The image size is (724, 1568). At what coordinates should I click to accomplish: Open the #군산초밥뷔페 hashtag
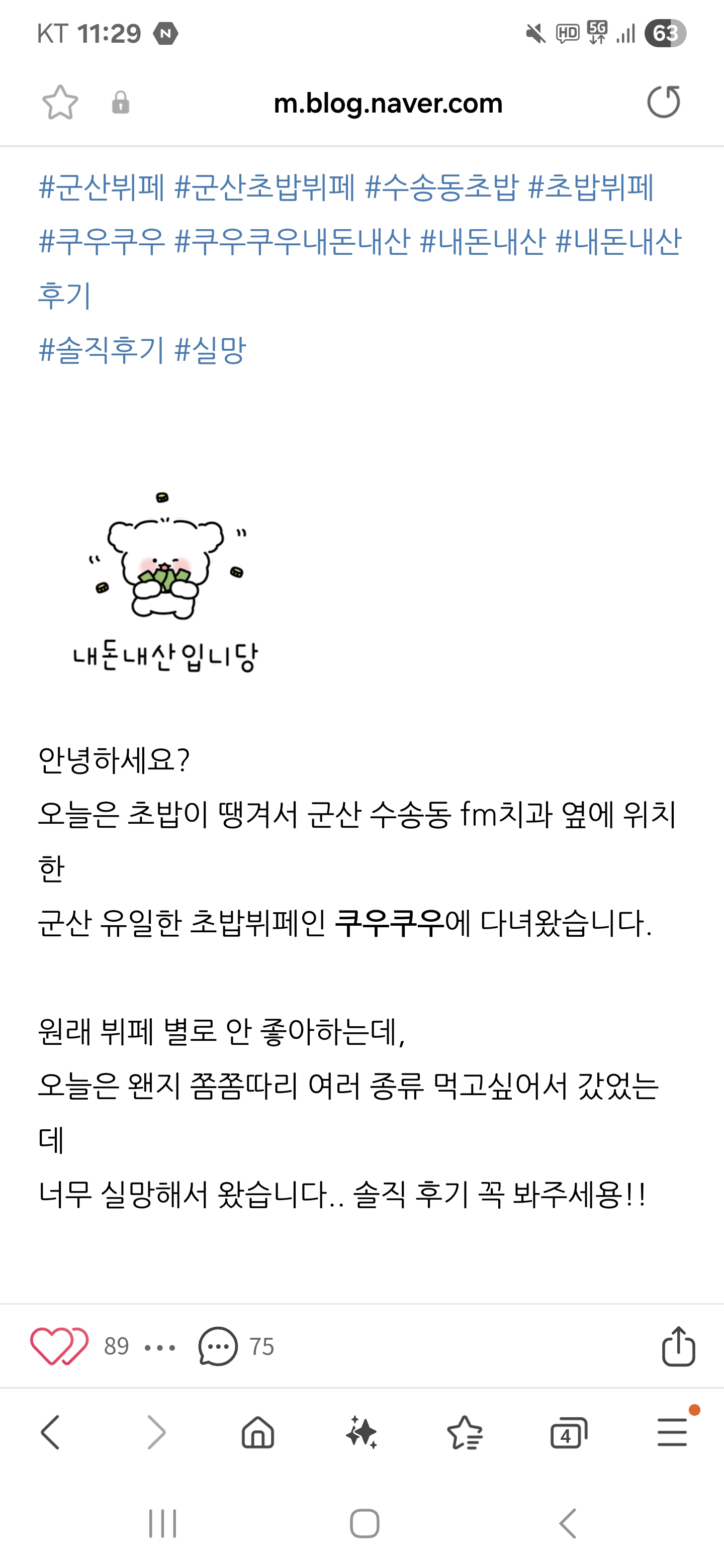[x=265, y=187]
